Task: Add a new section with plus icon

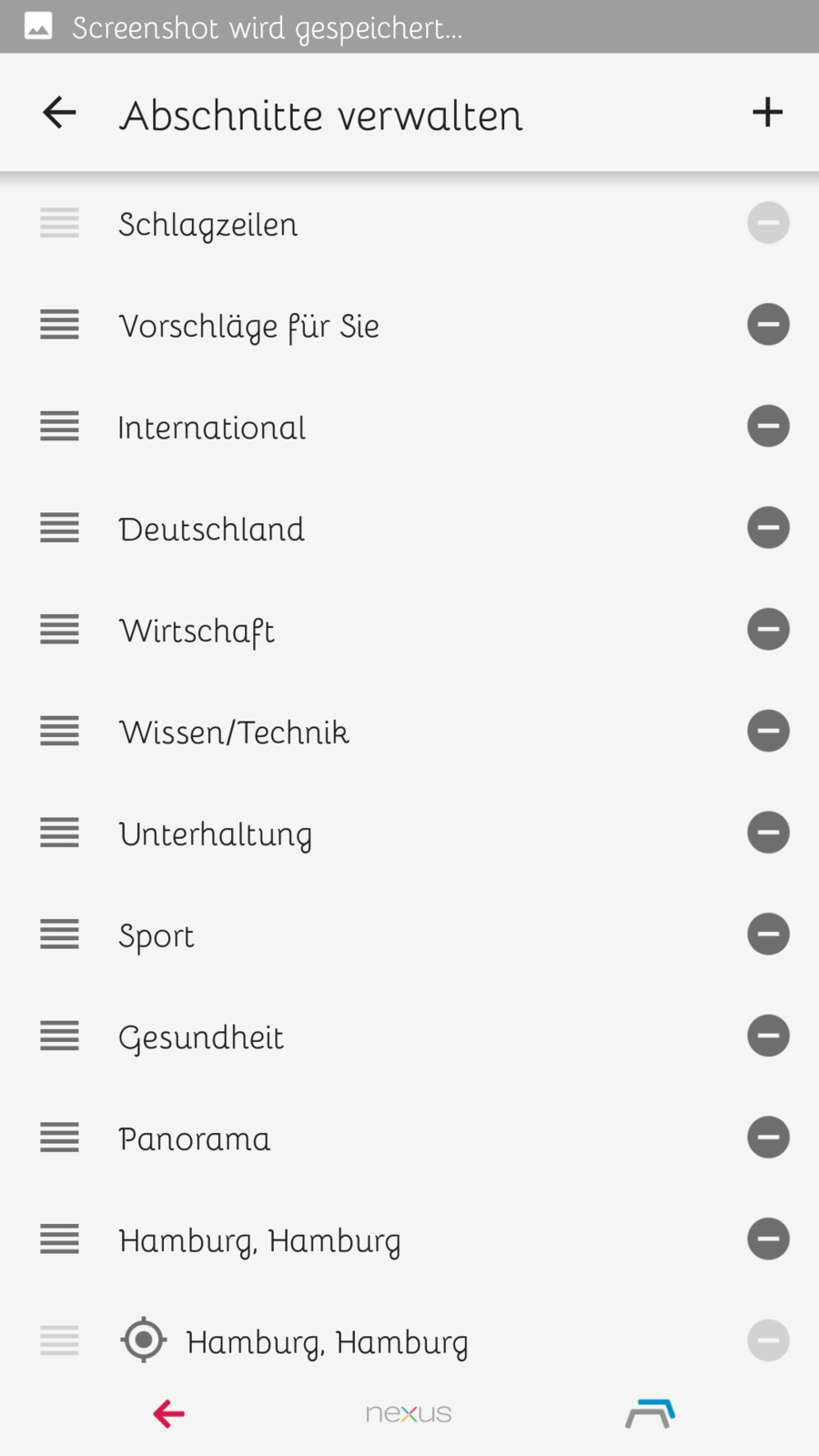Action: click(767, 113)
